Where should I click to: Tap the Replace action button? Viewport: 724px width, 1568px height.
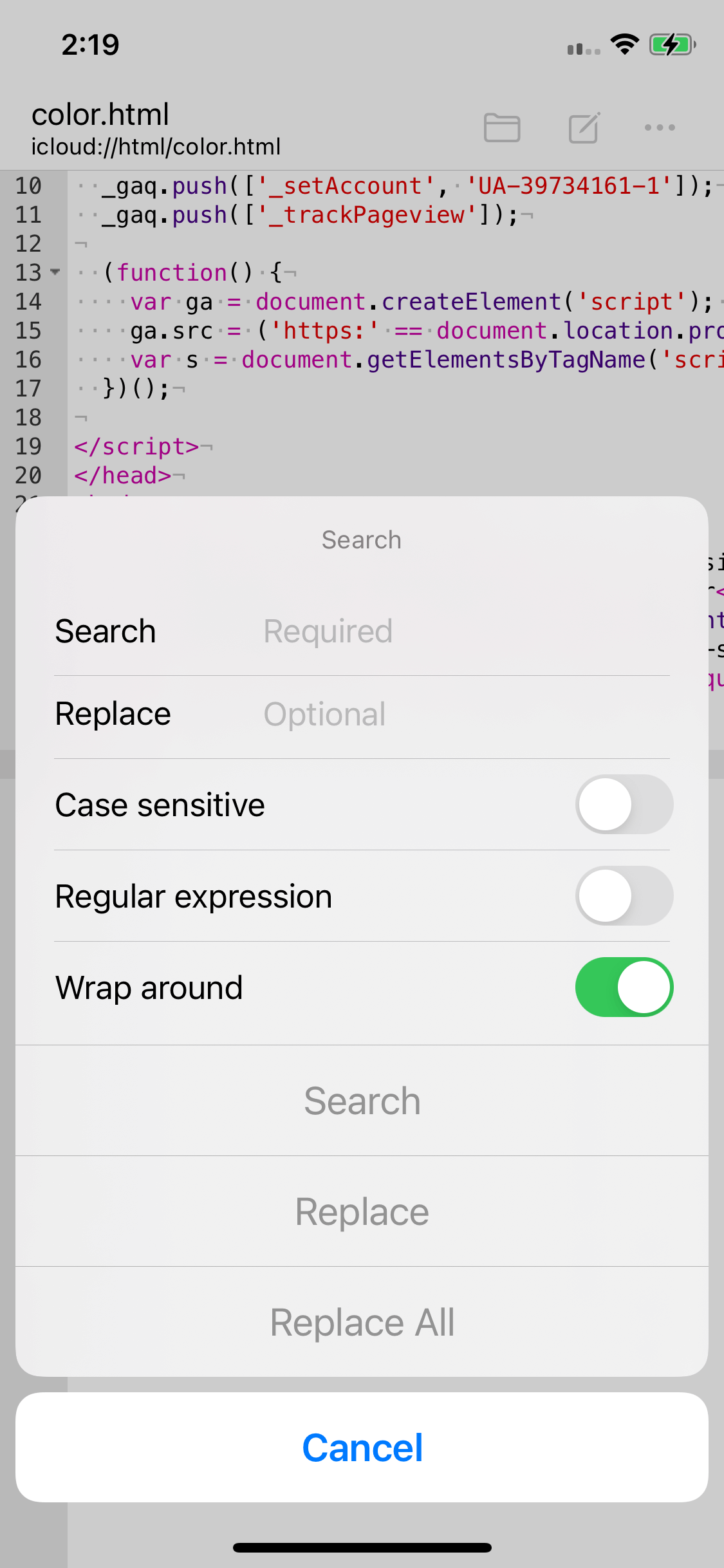coord(362,1212)
